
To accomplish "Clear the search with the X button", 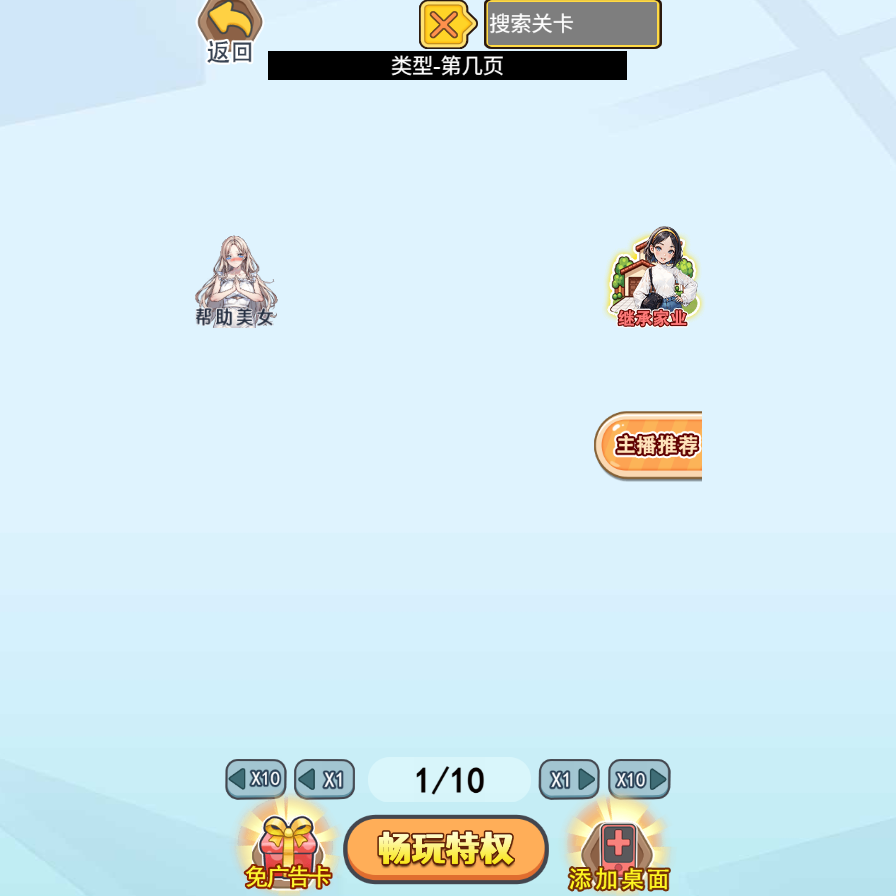I will click(x=444, y=24).
